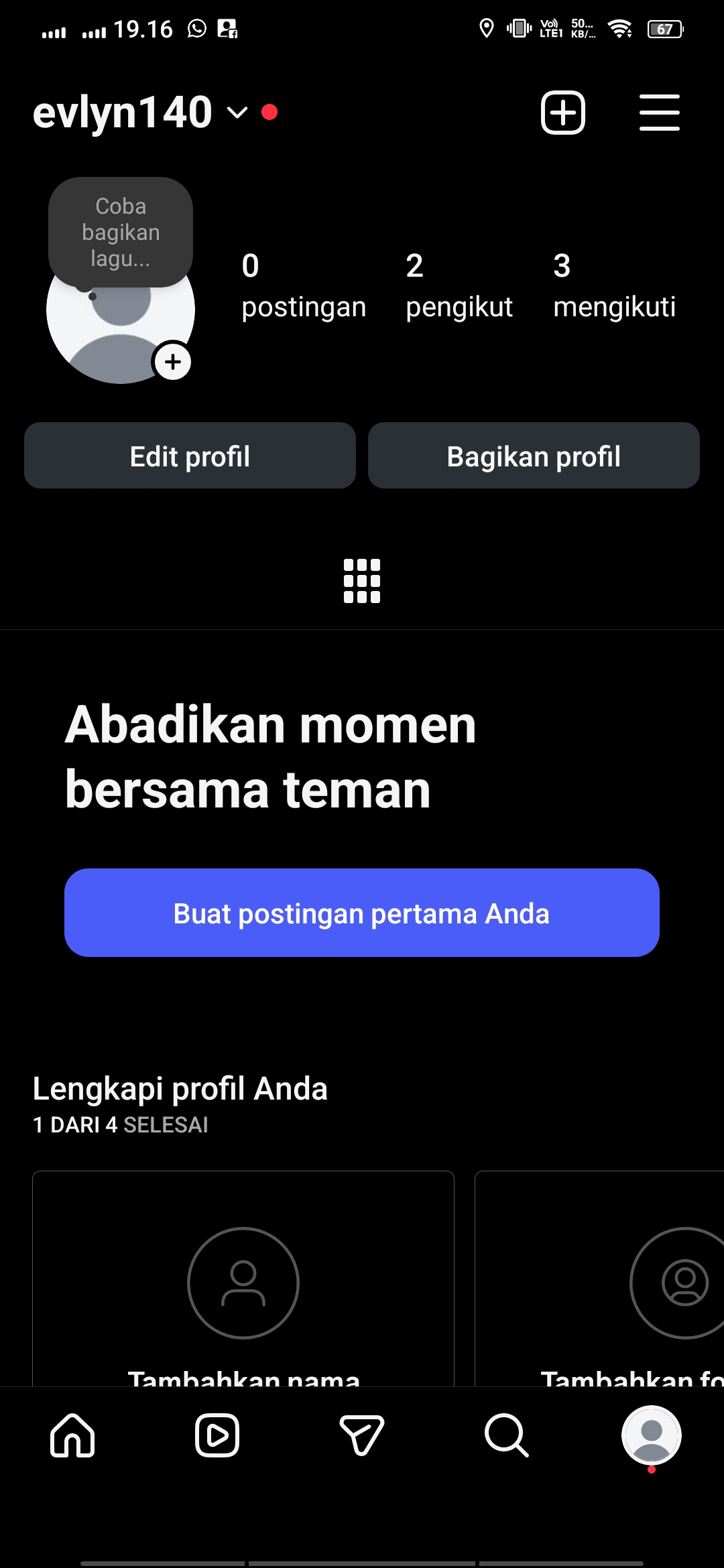Switch to the Search tab
The width and height of the screenshot is (724, 1568).
507,1435
